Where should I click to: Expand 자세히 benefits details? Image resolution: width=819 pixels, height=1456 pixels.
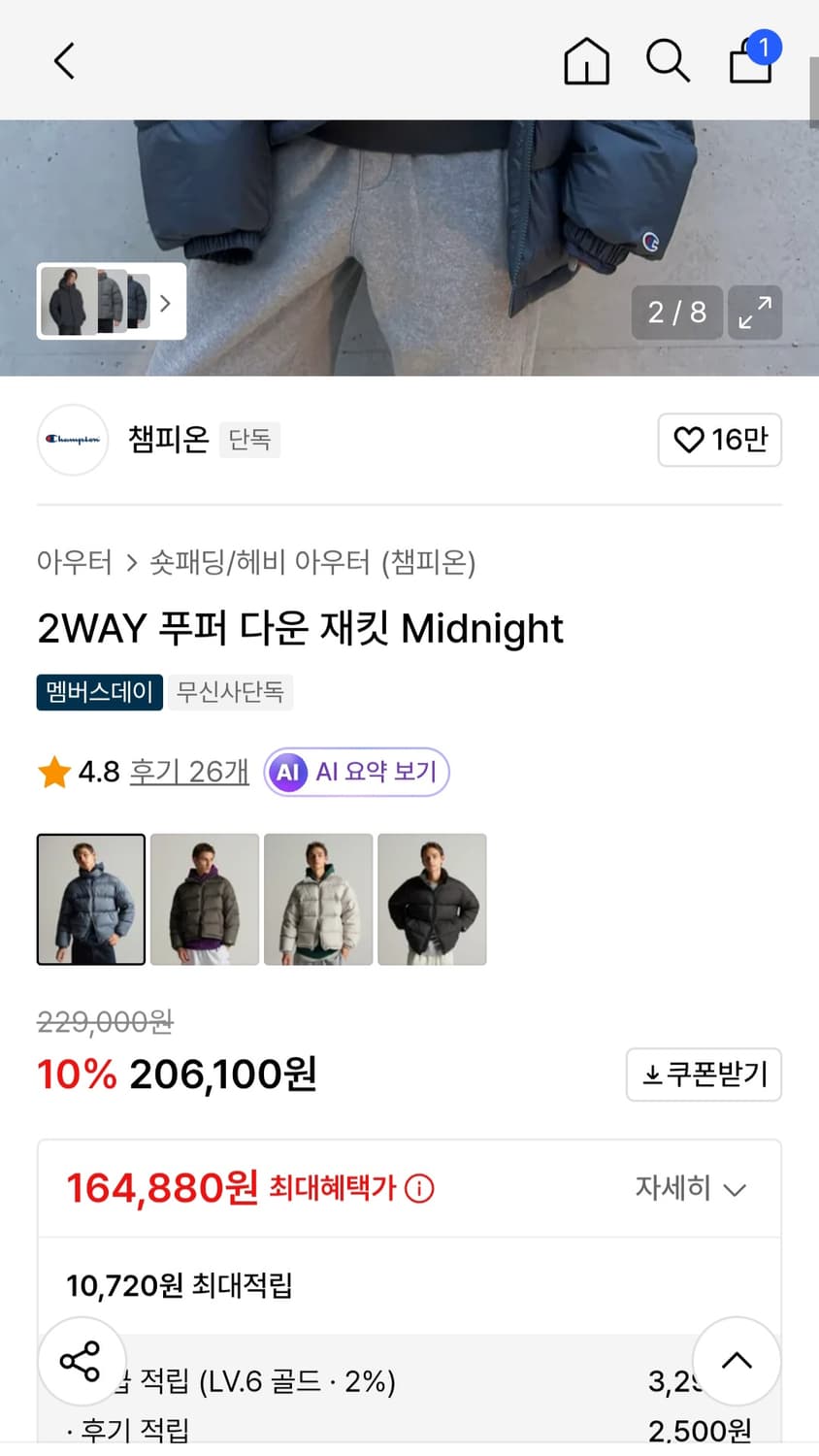(690, 1187)
